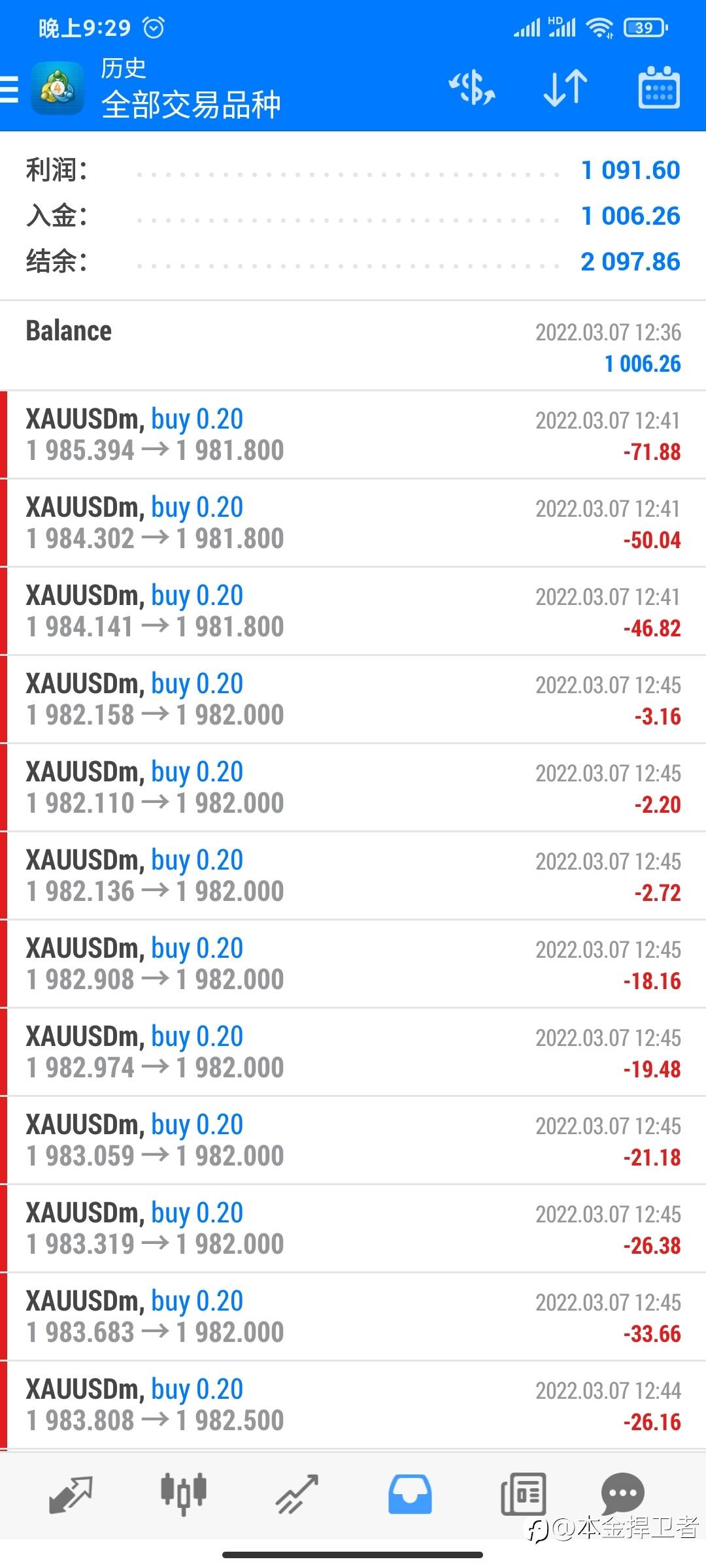Image resolution: width=706 pixels, height=1568 pixels.
Task: Change sort order with the arrows icon
Action: click(565, 88)
